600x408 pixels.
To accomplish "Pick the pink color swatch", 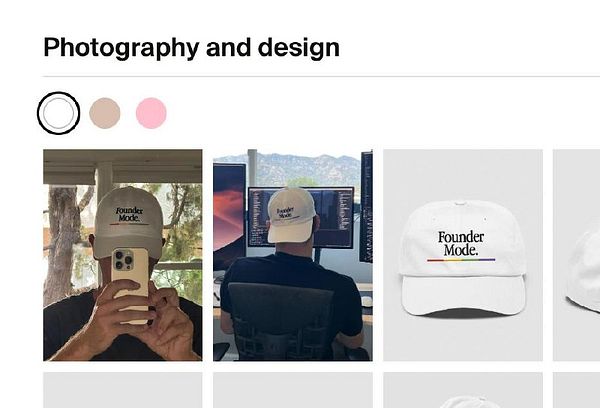I will (x=151, y=113).
